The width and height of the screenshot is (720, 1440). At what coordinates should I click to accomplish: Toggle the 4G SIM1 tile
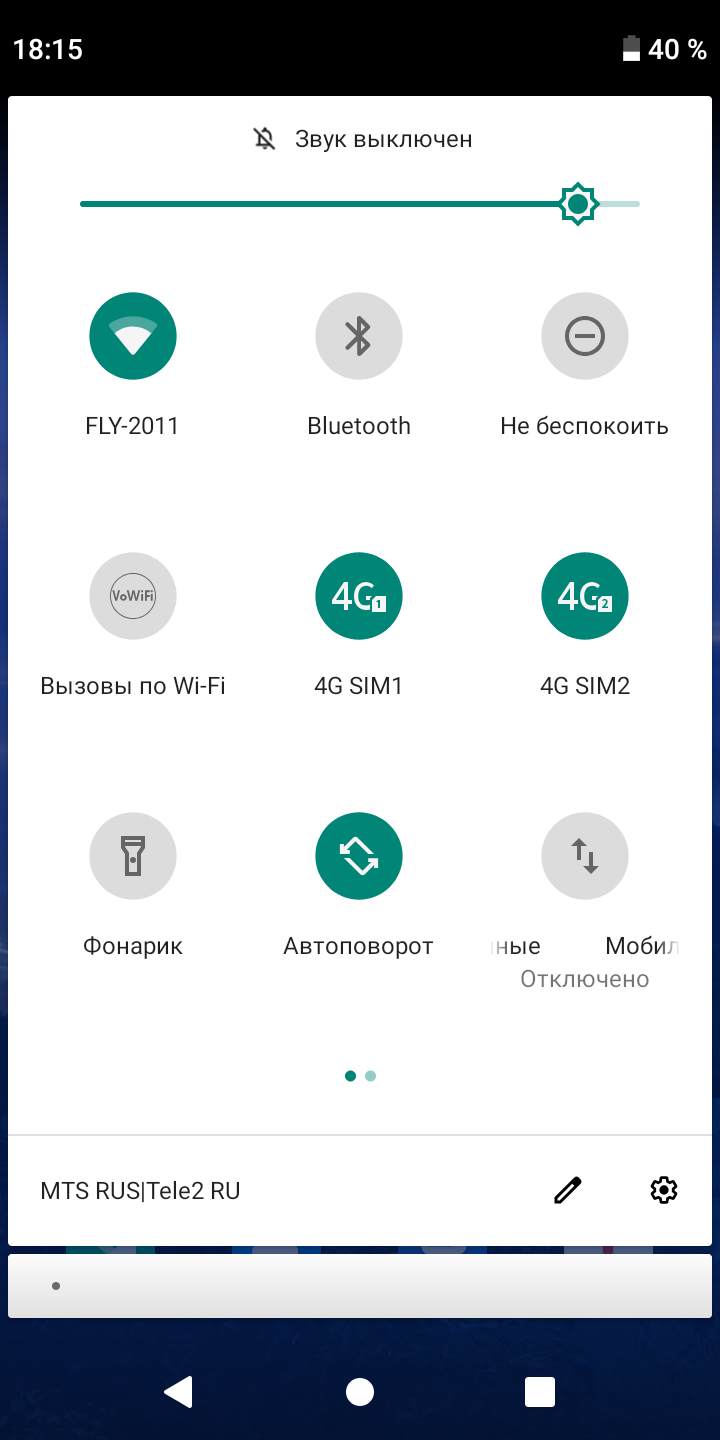coord(359,596)
